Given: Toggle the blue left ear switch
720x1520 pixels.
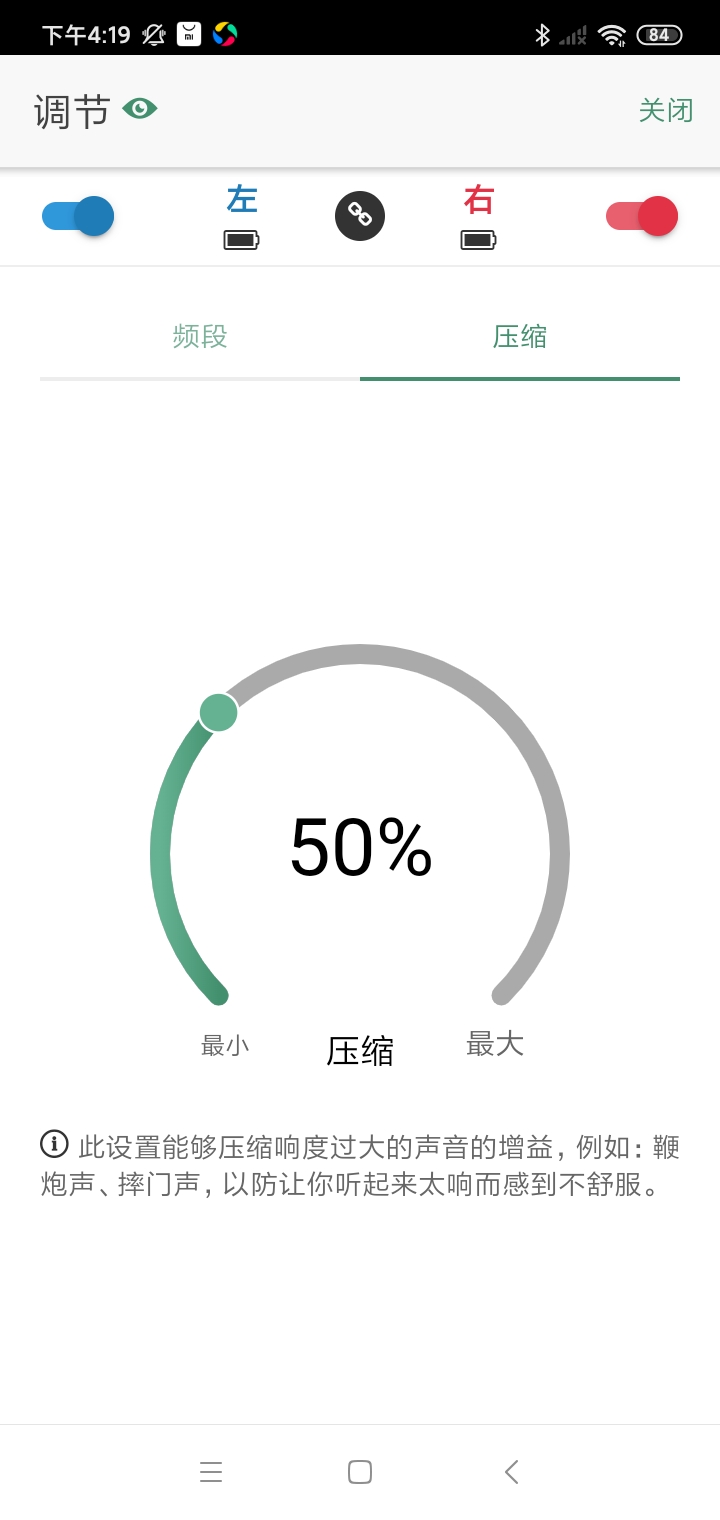Looking at the screenshot, I should (78, 216).
